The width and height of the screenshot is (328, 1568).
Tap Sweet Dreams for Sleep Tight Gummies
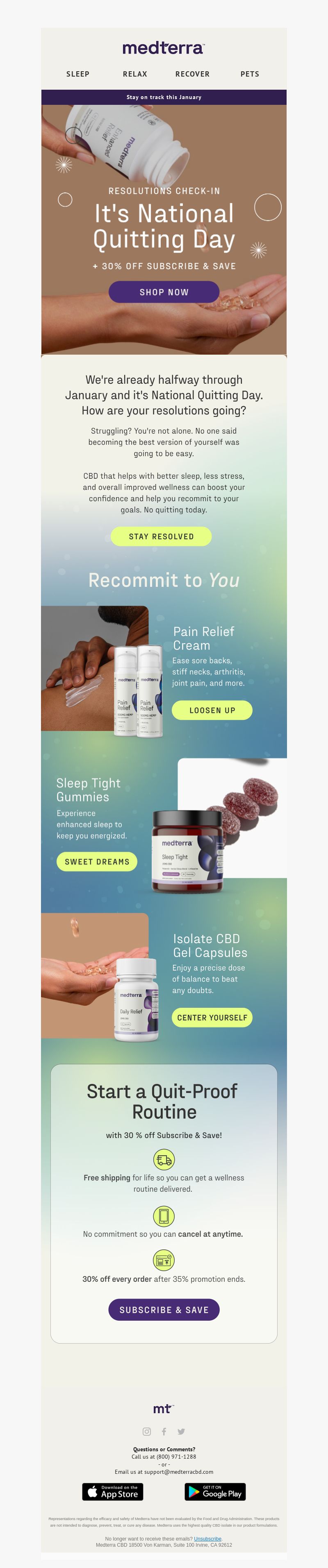pos(97,861)
